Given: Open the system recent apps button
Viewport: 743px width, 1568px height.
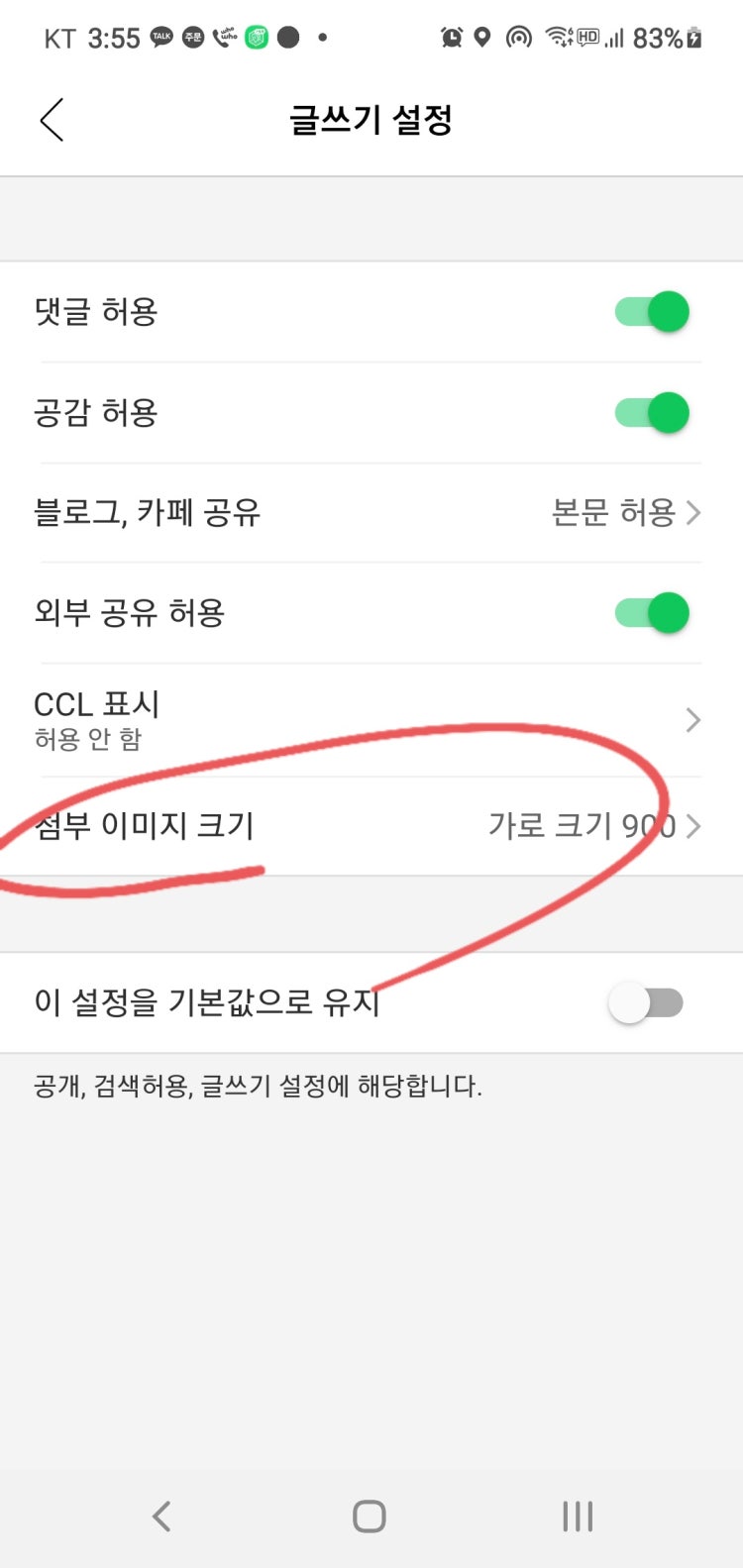Looking at the screenshot, I should (x=578, y=1516).
